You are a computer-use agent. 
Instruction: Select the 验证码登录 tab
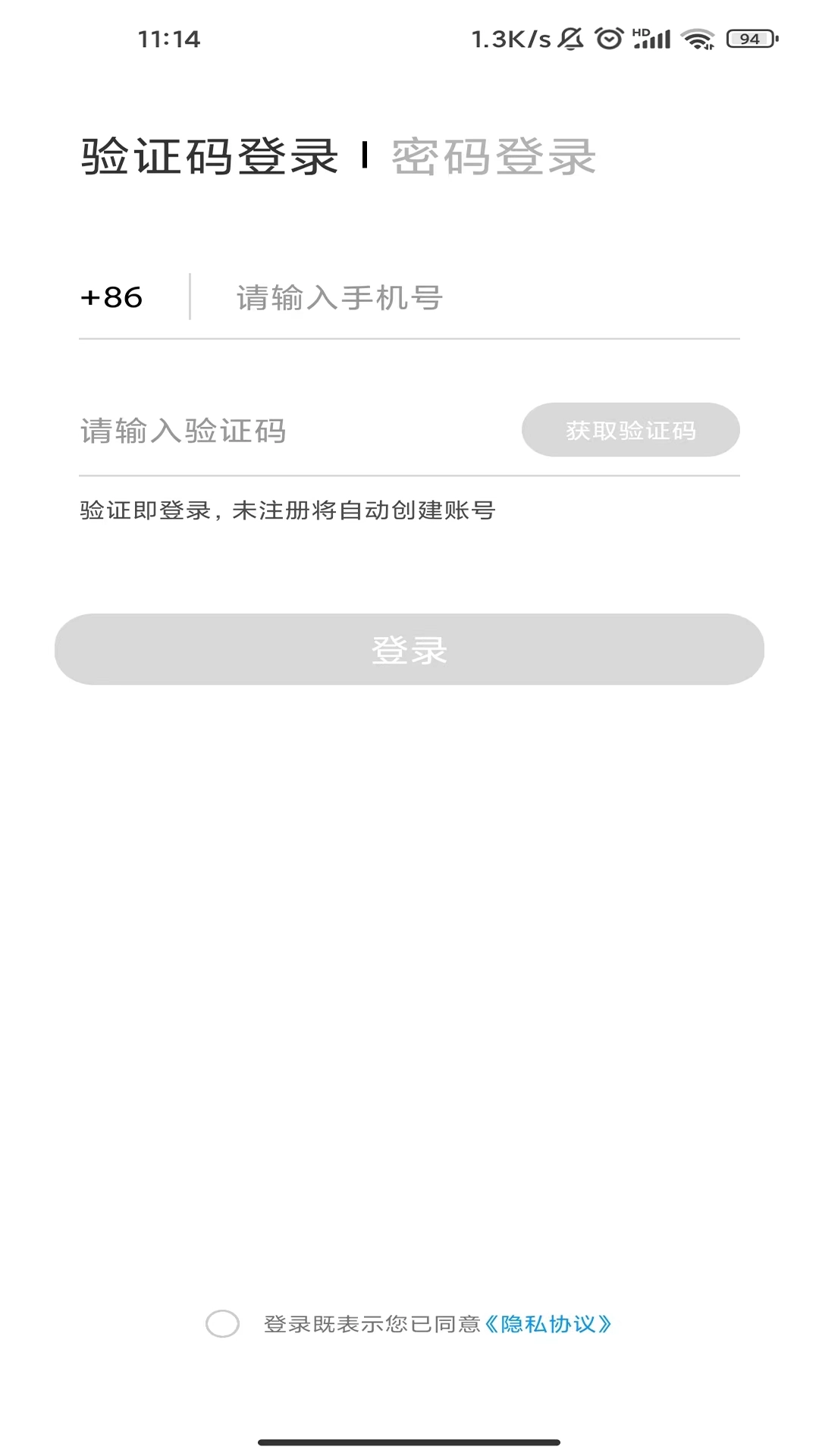click(x=209, y=157)
